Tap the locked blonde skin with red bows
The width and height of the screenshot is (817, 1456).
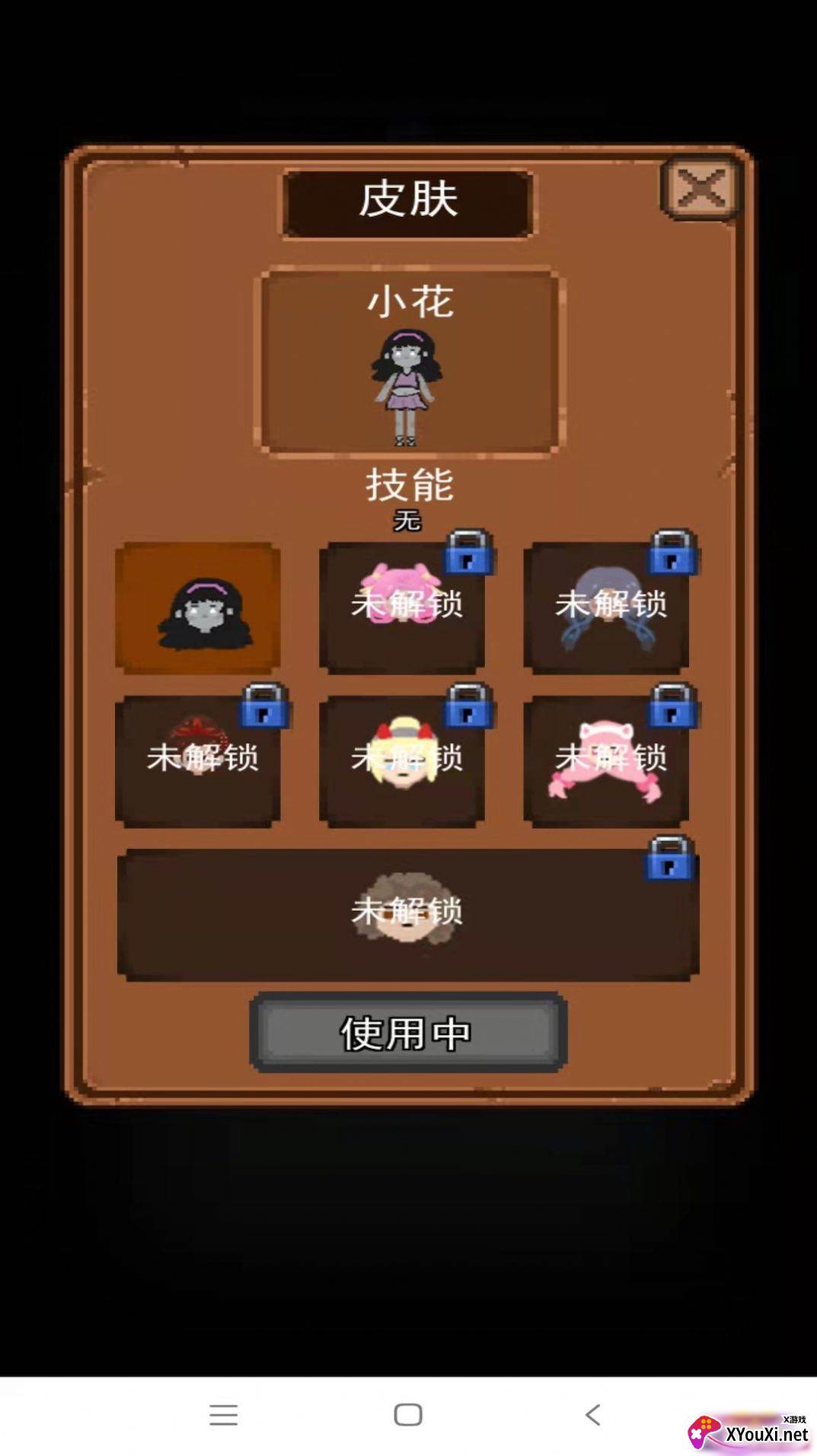tap(402, 761)
